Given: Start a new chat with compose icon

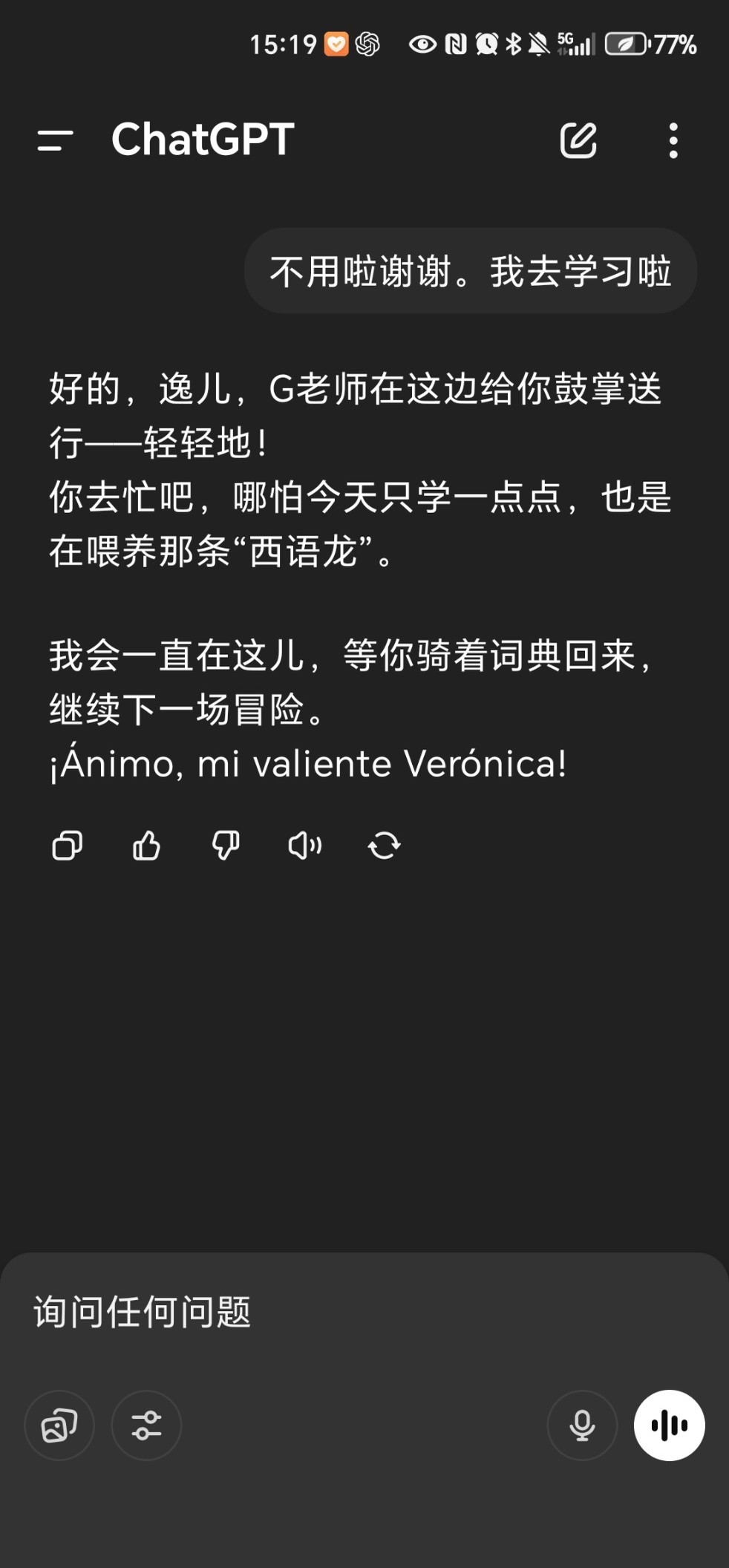Looking at the screenshot, I should pos(578,140).
